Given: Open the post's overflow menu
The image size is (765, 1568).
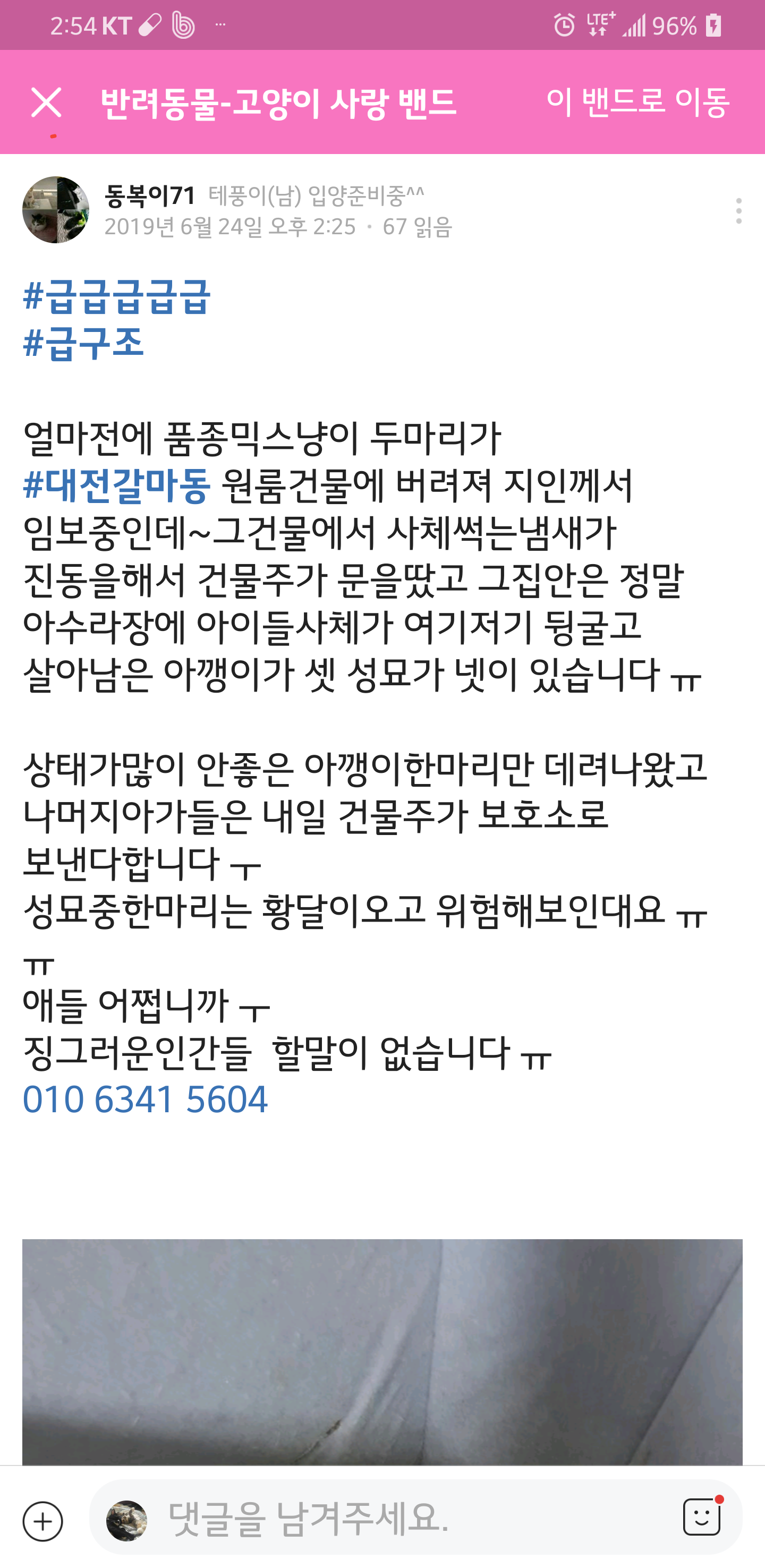Looking at the screenshot, I should [738, 211].
